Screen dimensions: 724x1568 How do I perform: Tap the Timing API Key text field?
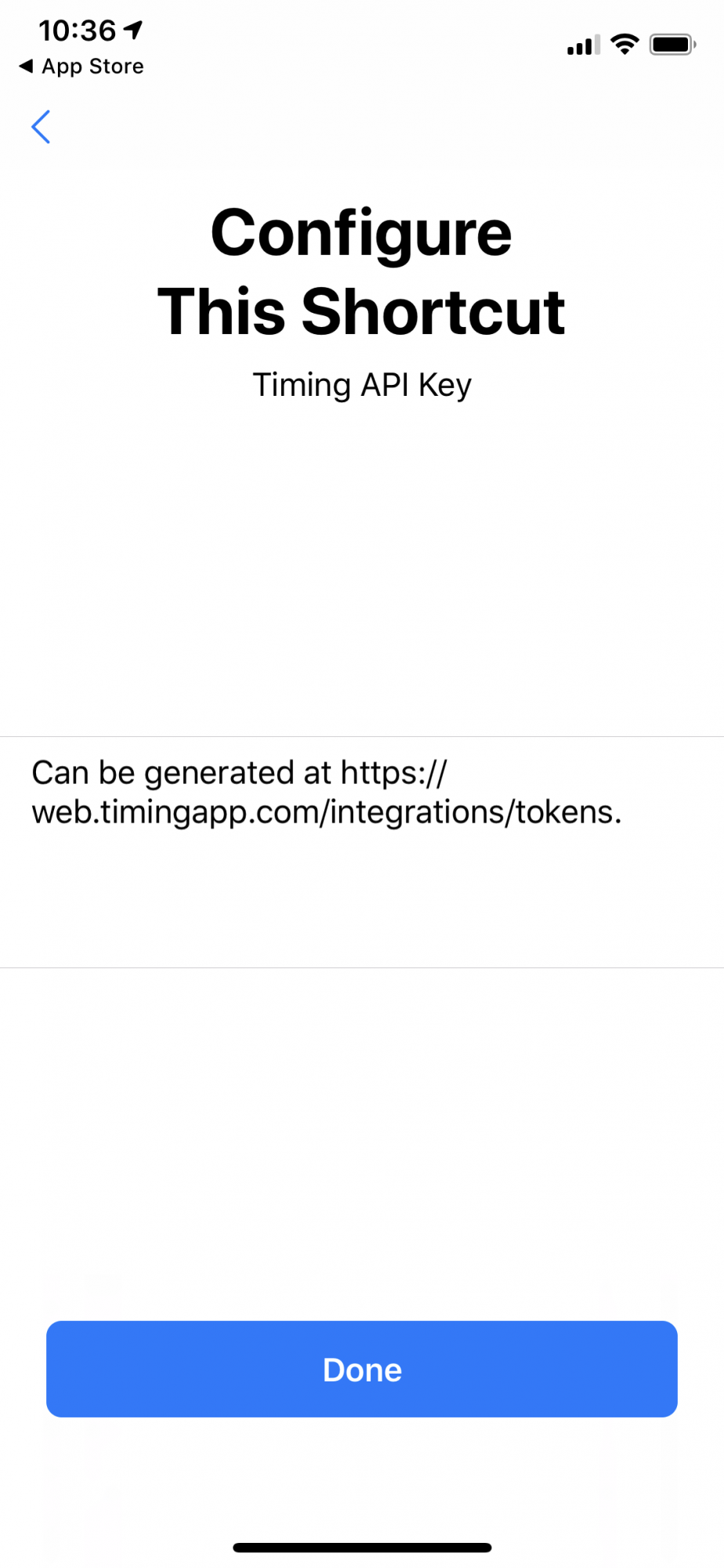pos(361,851)
